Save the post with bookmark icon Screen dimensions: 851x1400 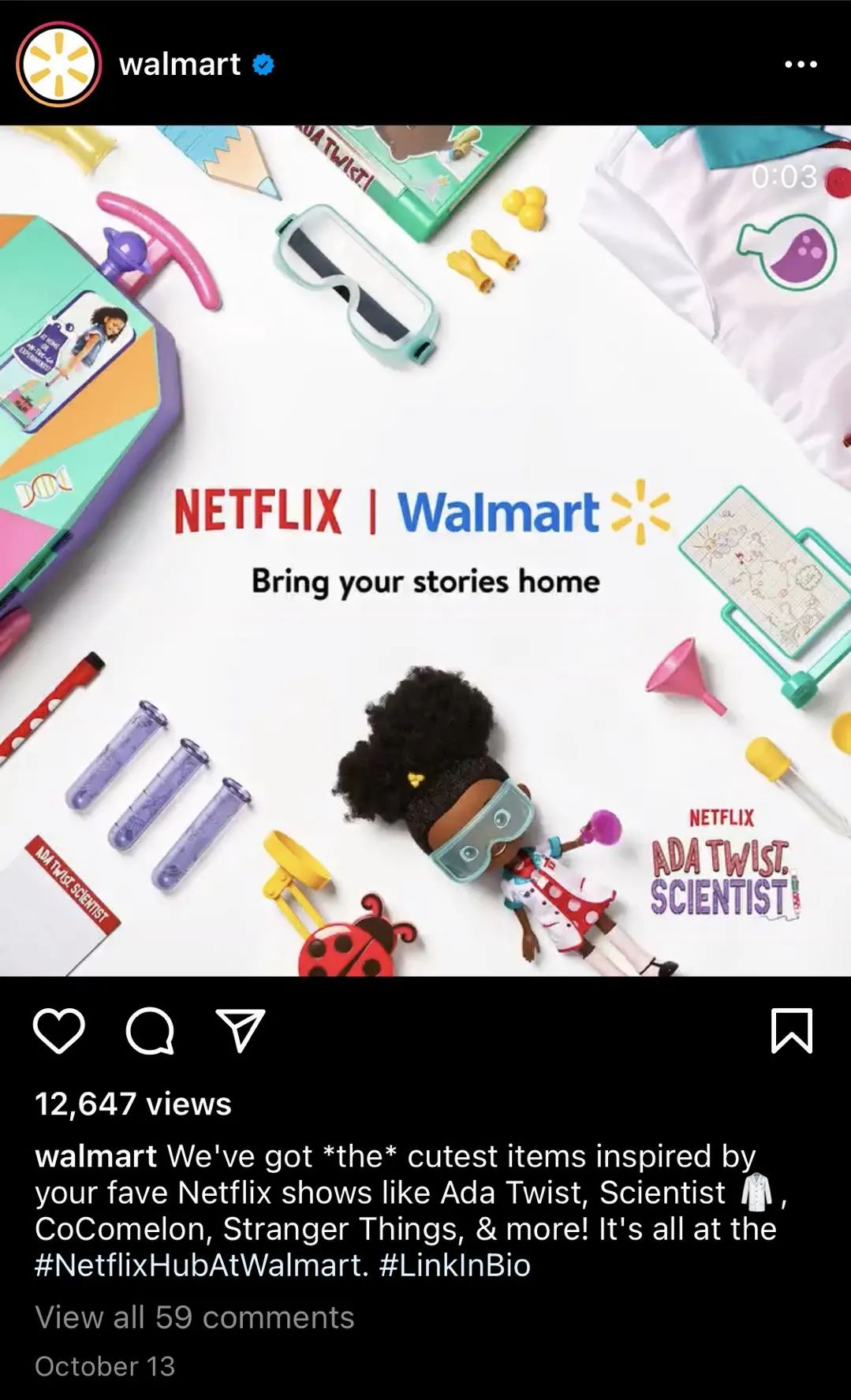point(791,1030)
